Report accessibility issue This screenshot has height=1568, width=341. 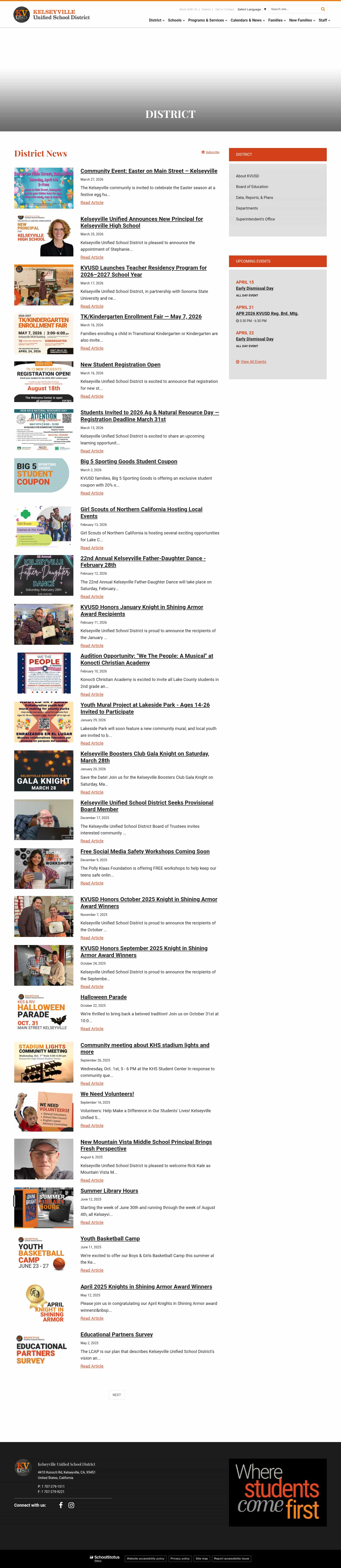point(231,1558)
